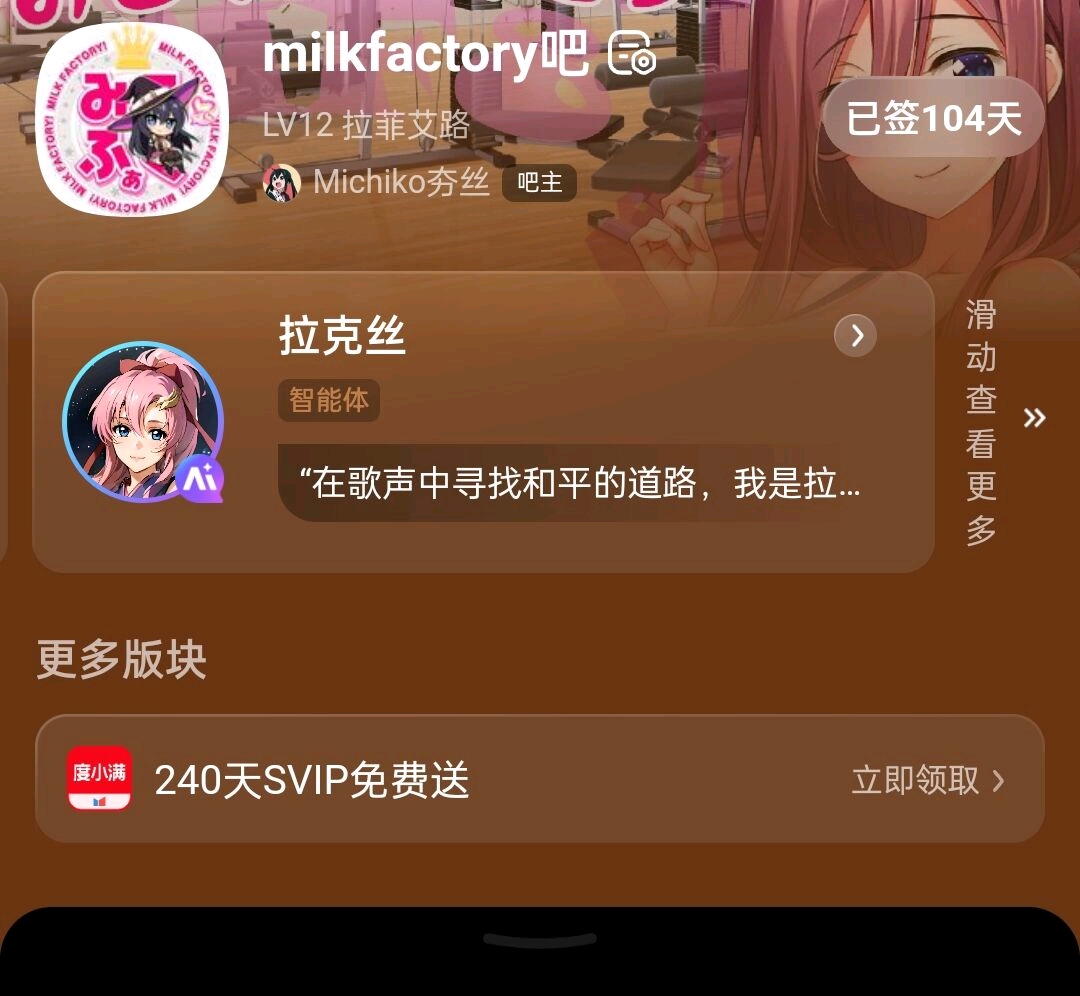Tap the 已签104天 sign-in button
This screenshot has height=996, width=1080.
pos(933,117)
